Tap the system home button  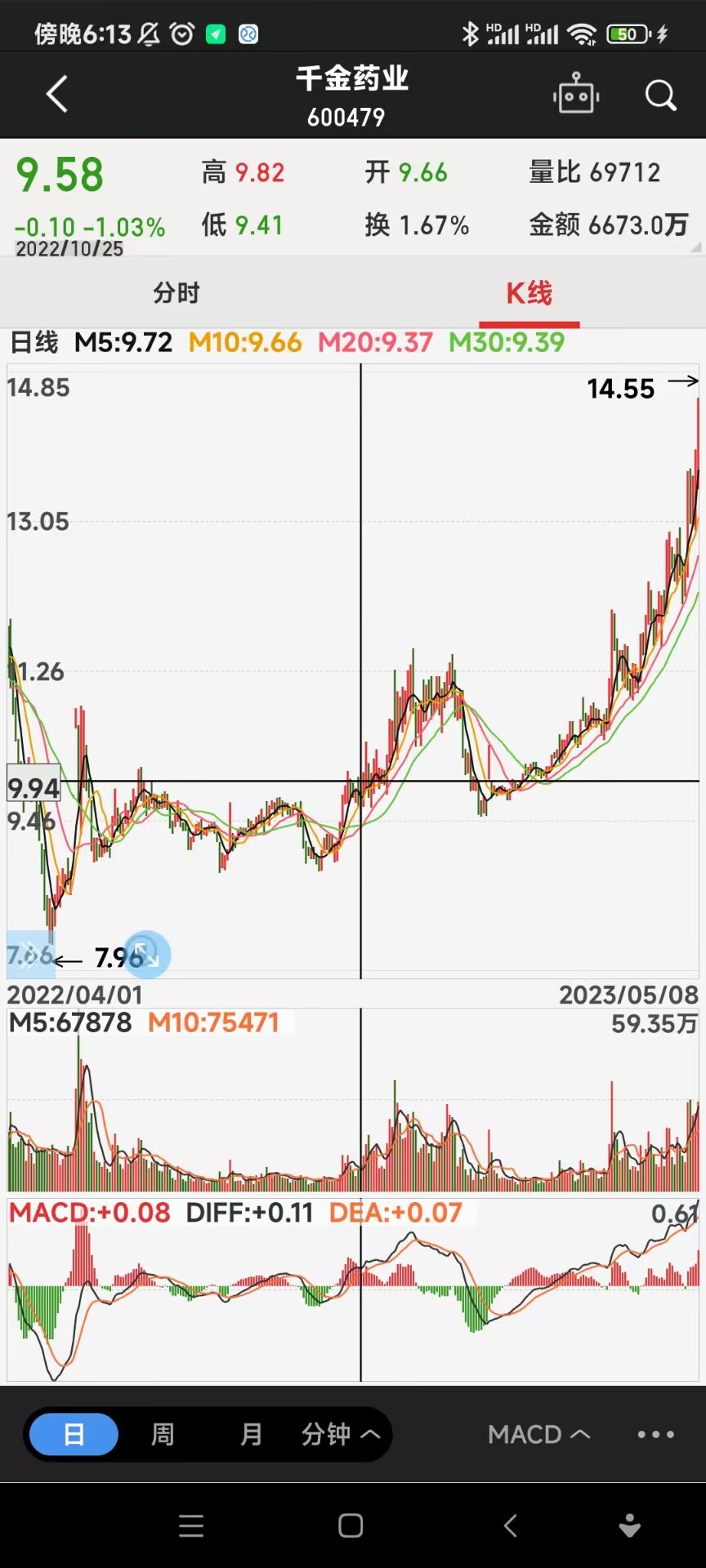351,1526
